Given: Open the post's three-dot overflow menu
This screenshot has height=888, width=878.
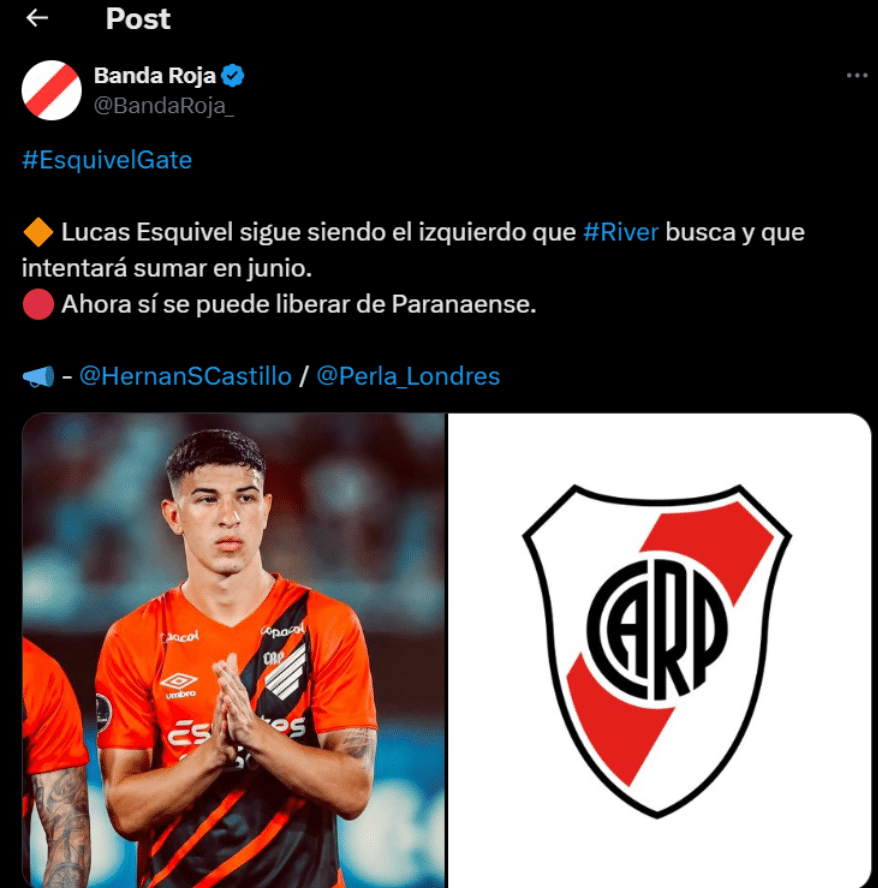Looking at the screenshot, I should pos(856,76).
